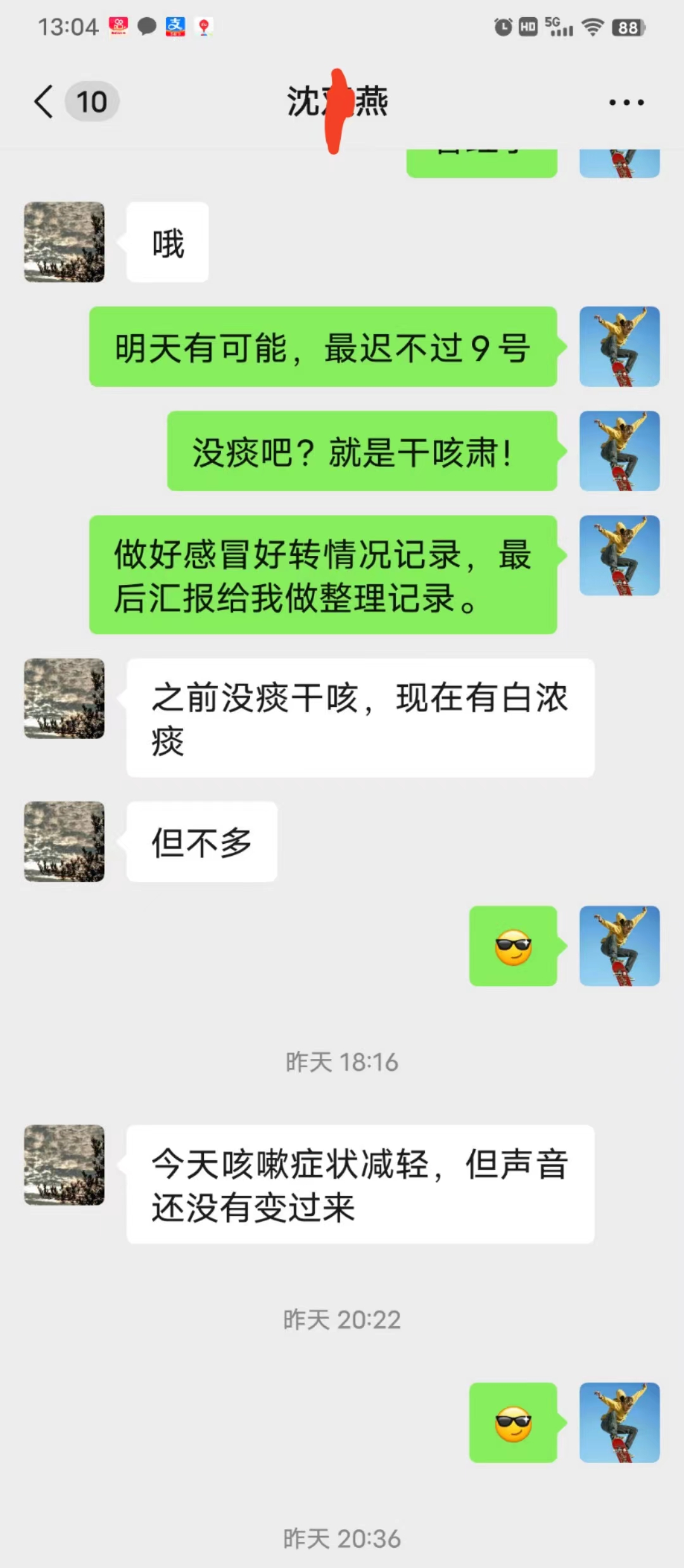Viewport: 684px width, 1568px height.
Task: Go back to the chat list
Action: 44,102
